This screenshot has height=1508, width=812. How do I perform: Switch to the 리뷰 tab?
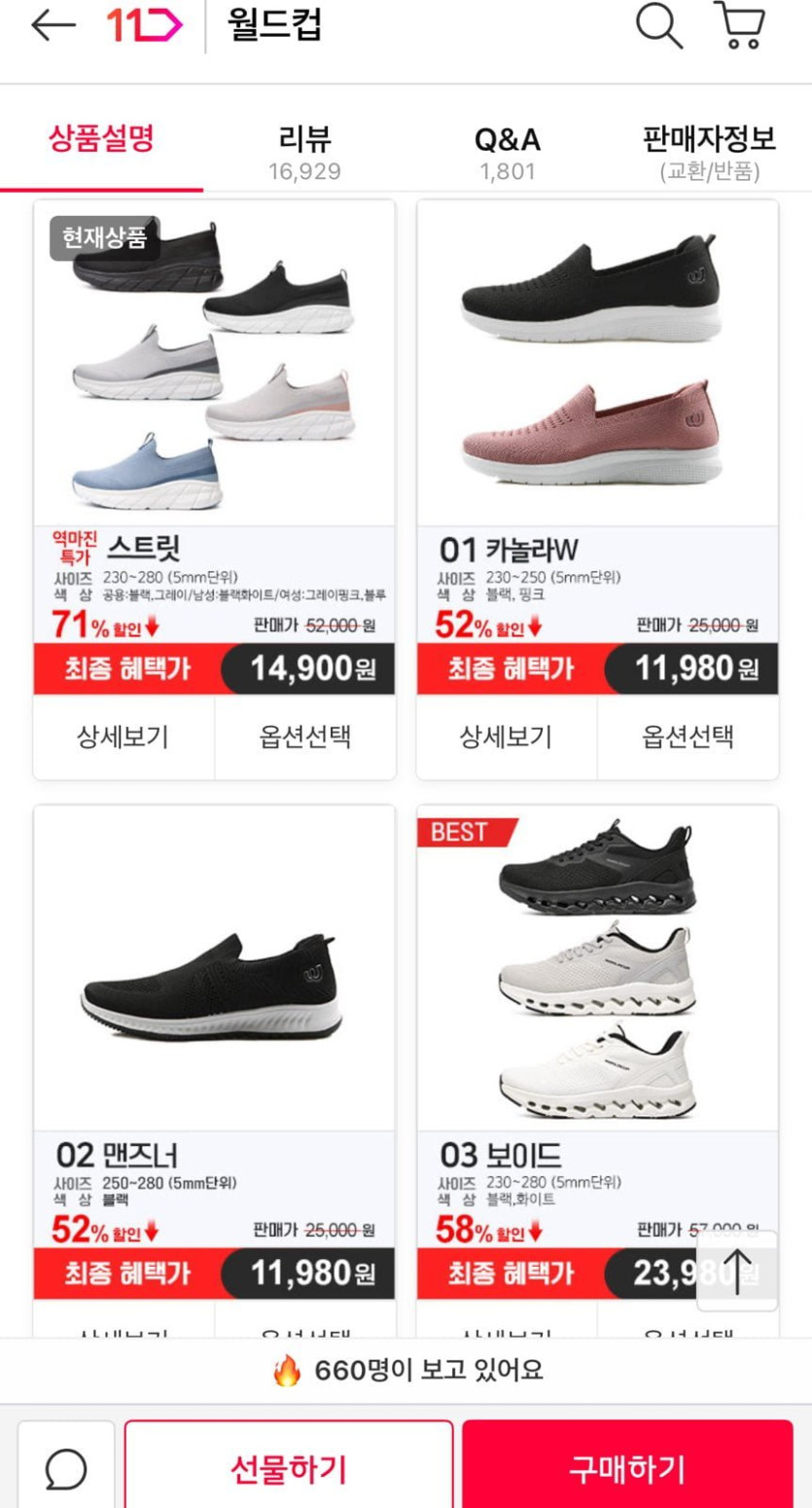(x=304, y=153)
